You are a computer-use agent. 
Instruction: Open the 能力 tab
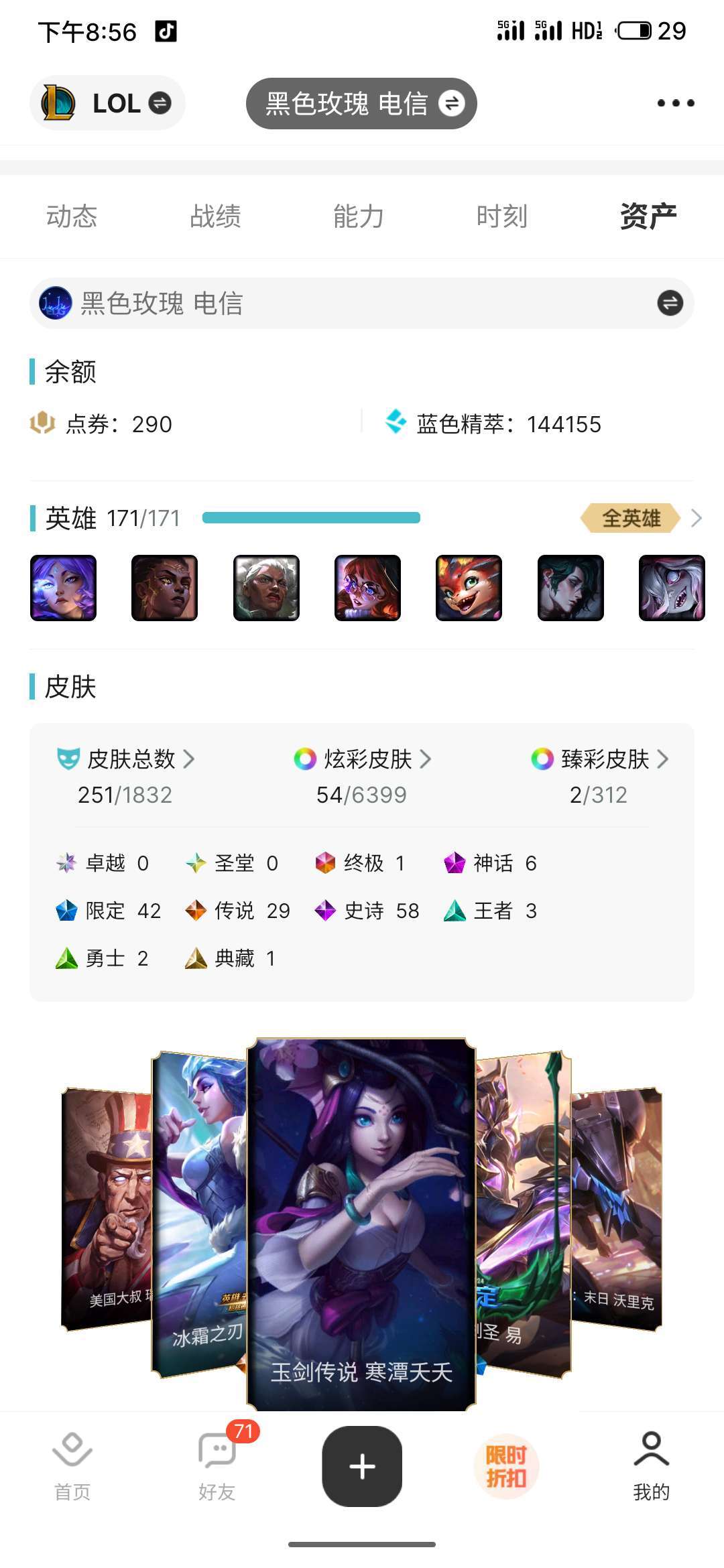(359, 216)
